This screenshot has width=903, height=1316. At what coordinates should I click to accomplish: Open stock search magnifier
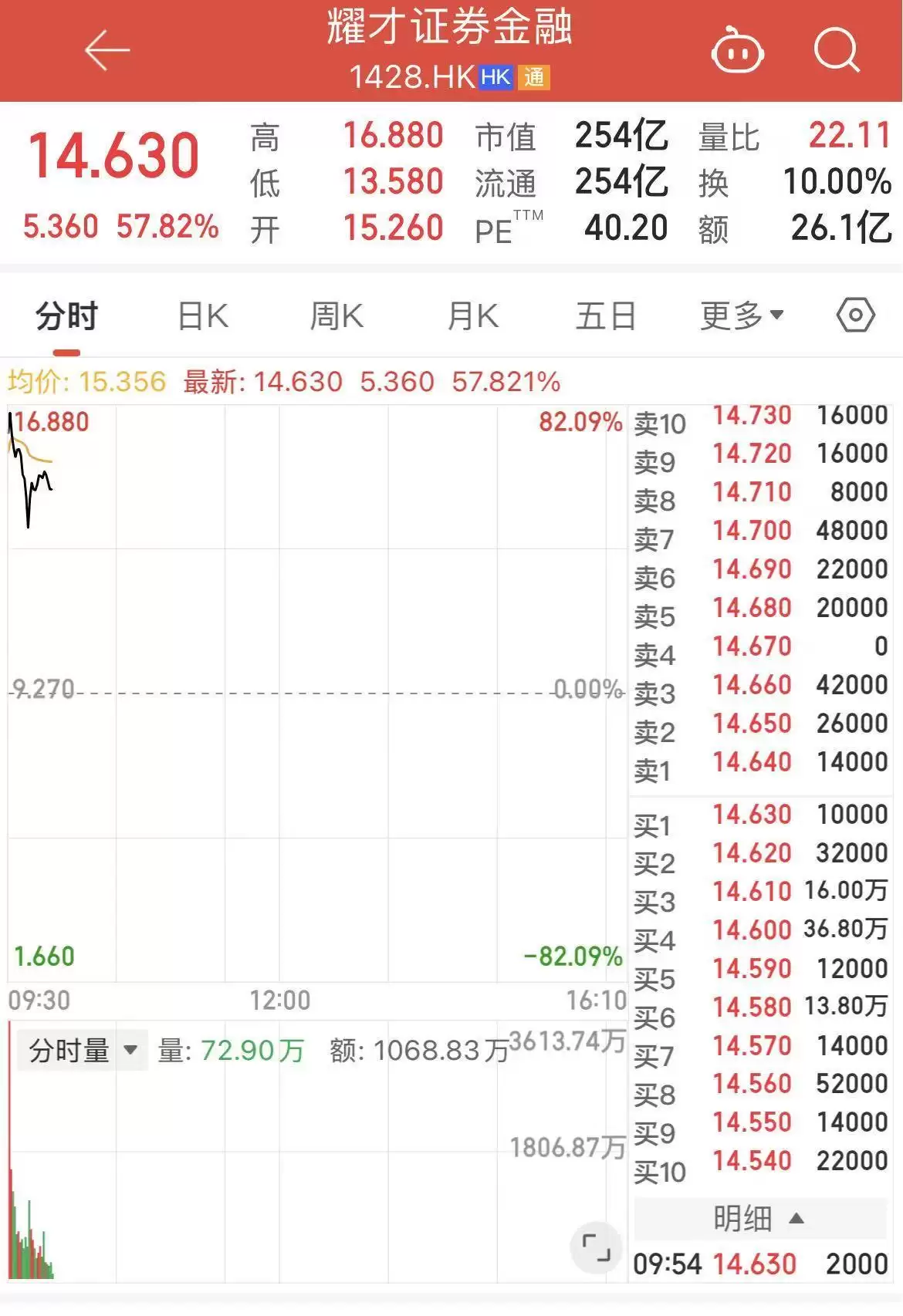click(837, 51)
